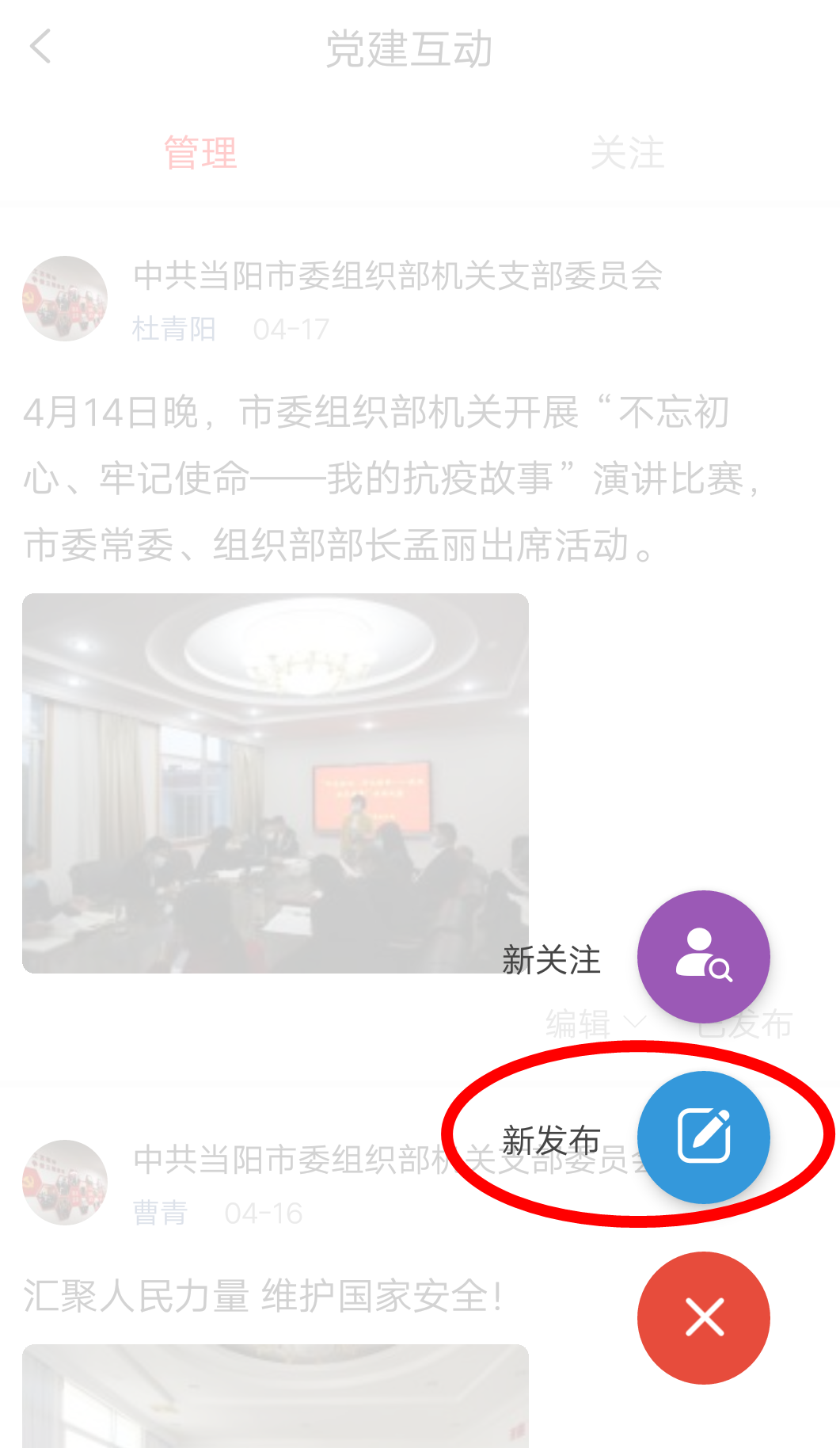Open author 杜青阳's profile
The width and height of the screenshot is (840, 1448).
(x=173, y=329)
